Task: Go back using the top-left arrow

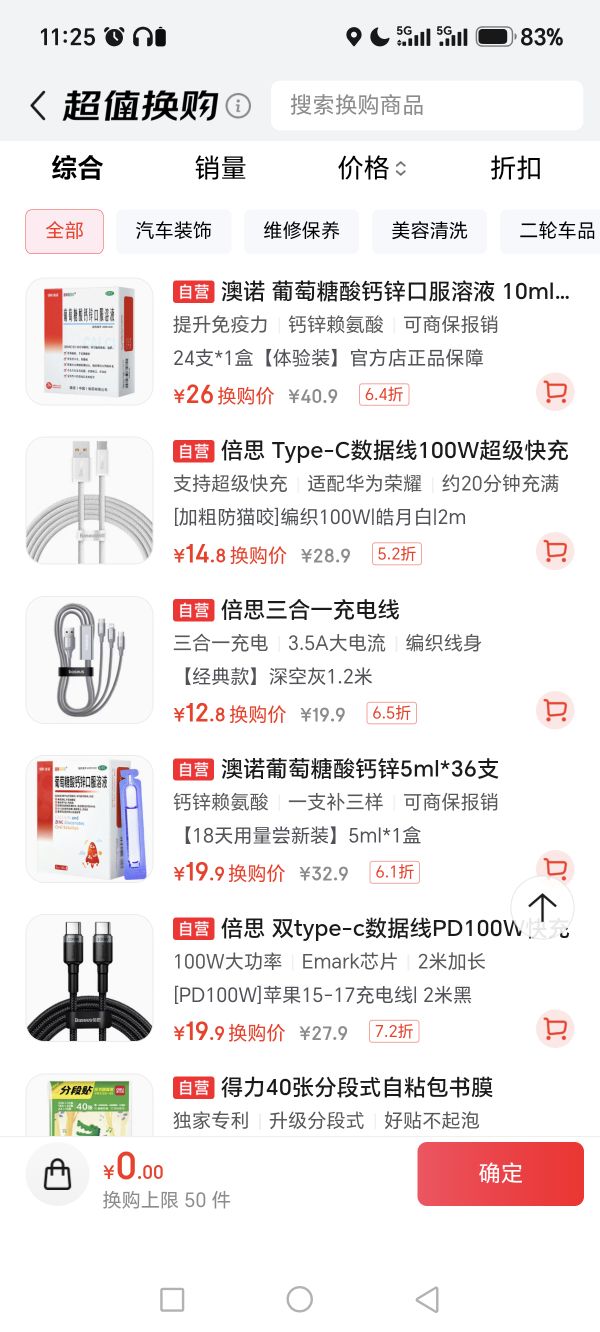Action: [x=38, y=105]
